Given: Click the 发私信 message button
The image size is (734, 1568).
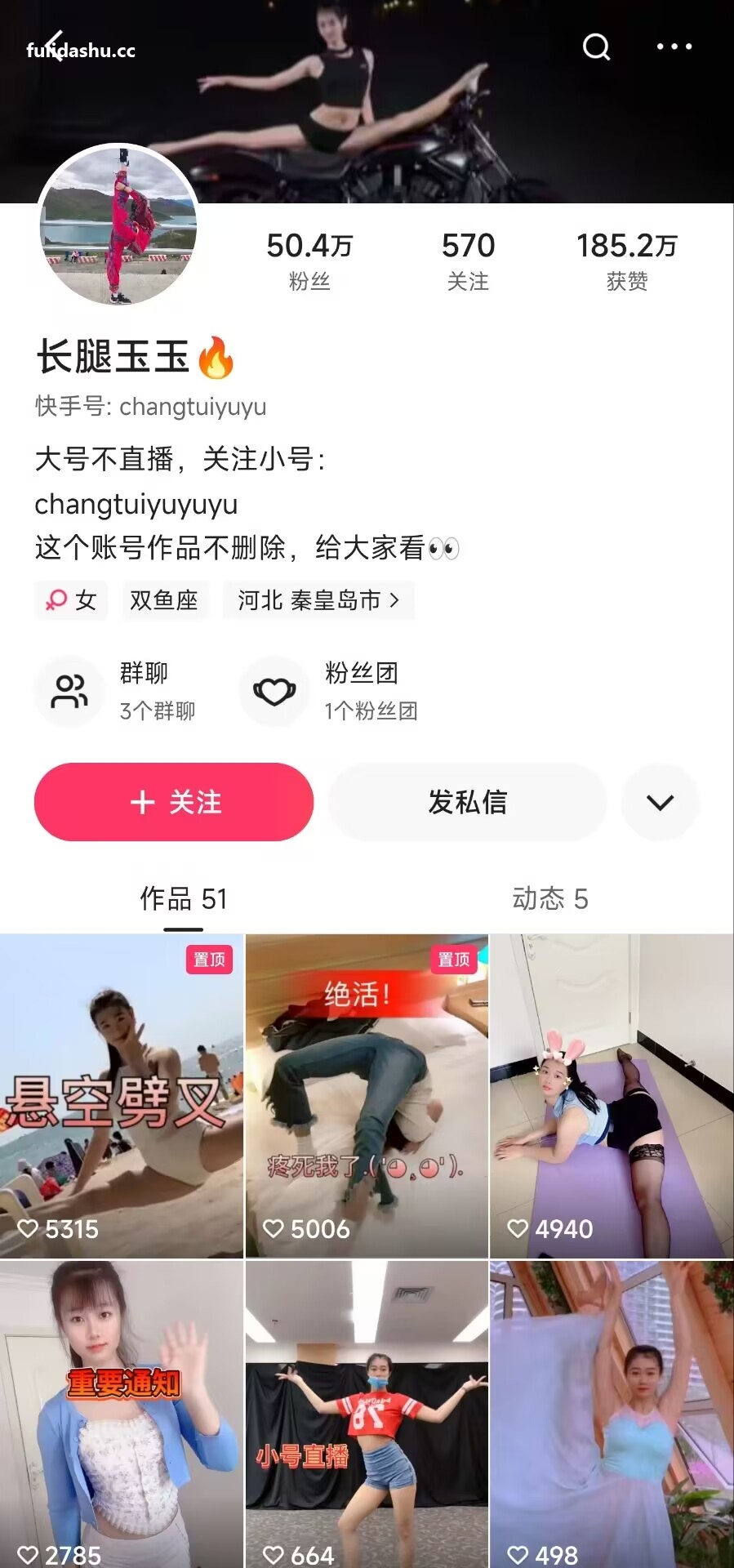Looking at the screenshot, I should 467,803.
